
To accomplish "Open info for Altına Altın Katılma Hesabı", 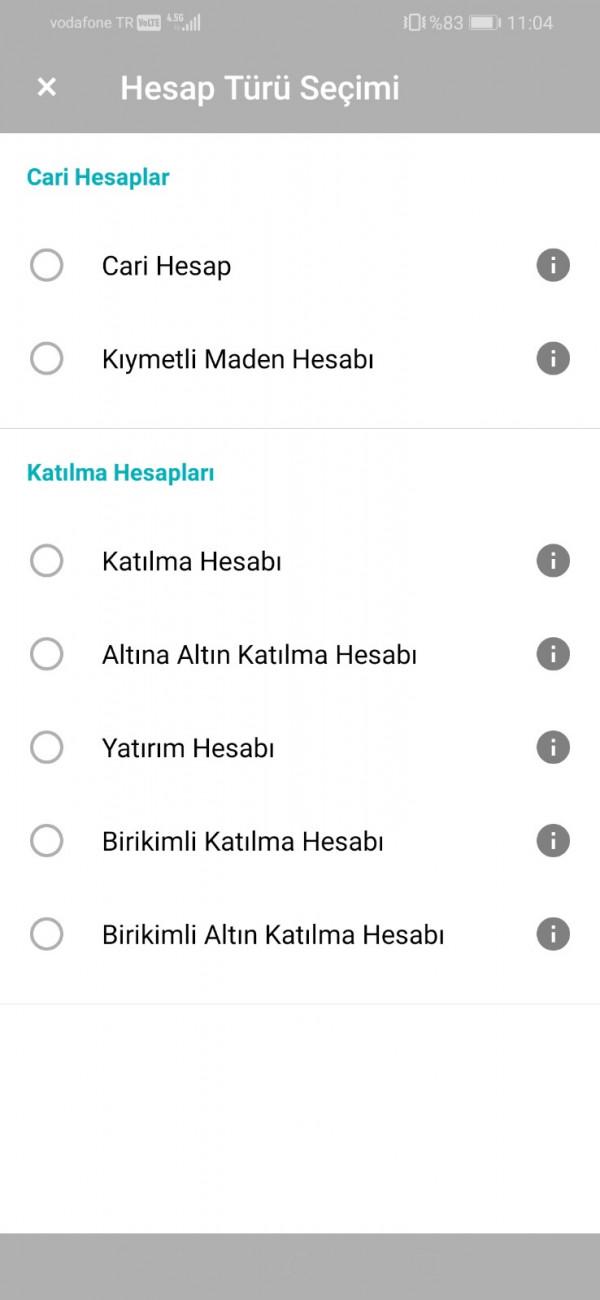I will 553,654.
